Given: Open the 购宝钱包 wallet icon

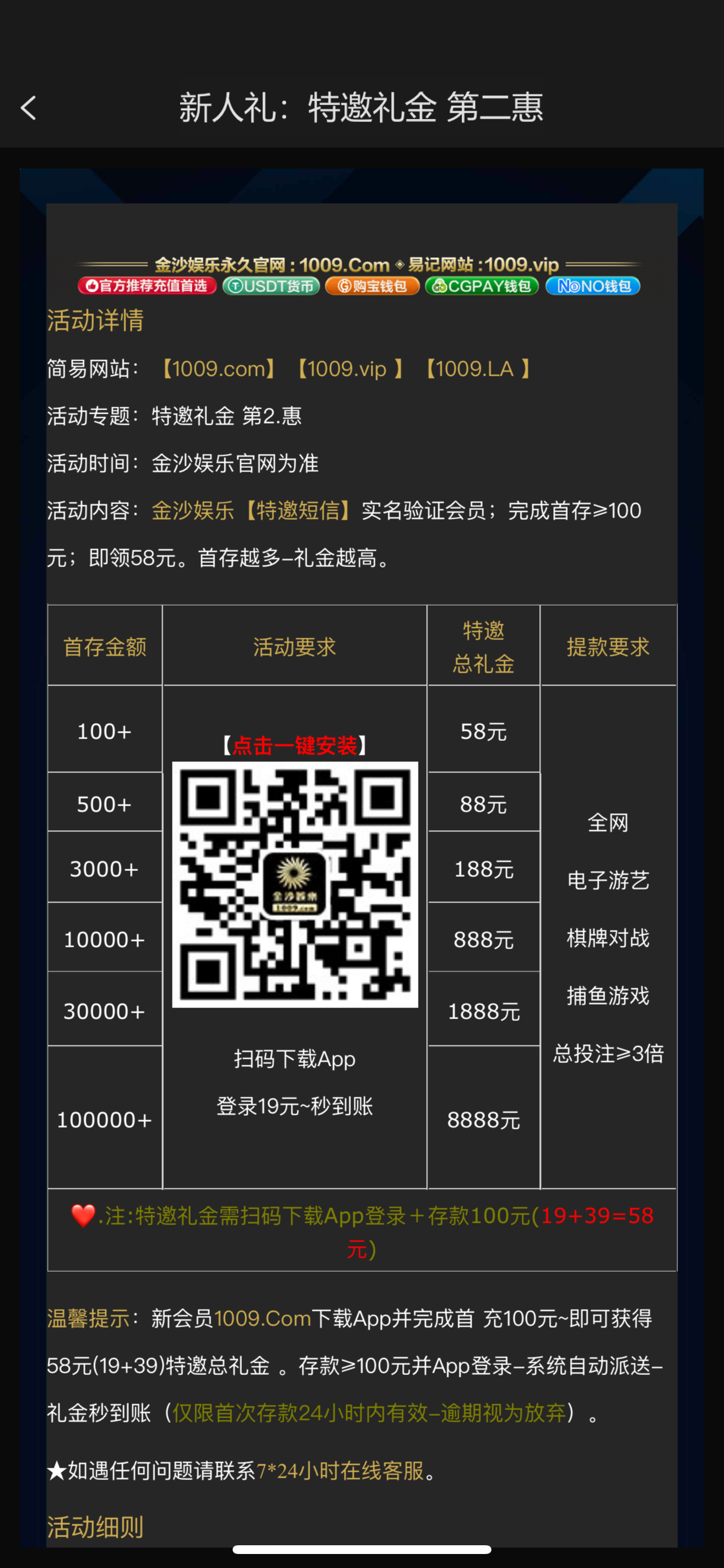Looking at the screenshot, I should point(372,286).
